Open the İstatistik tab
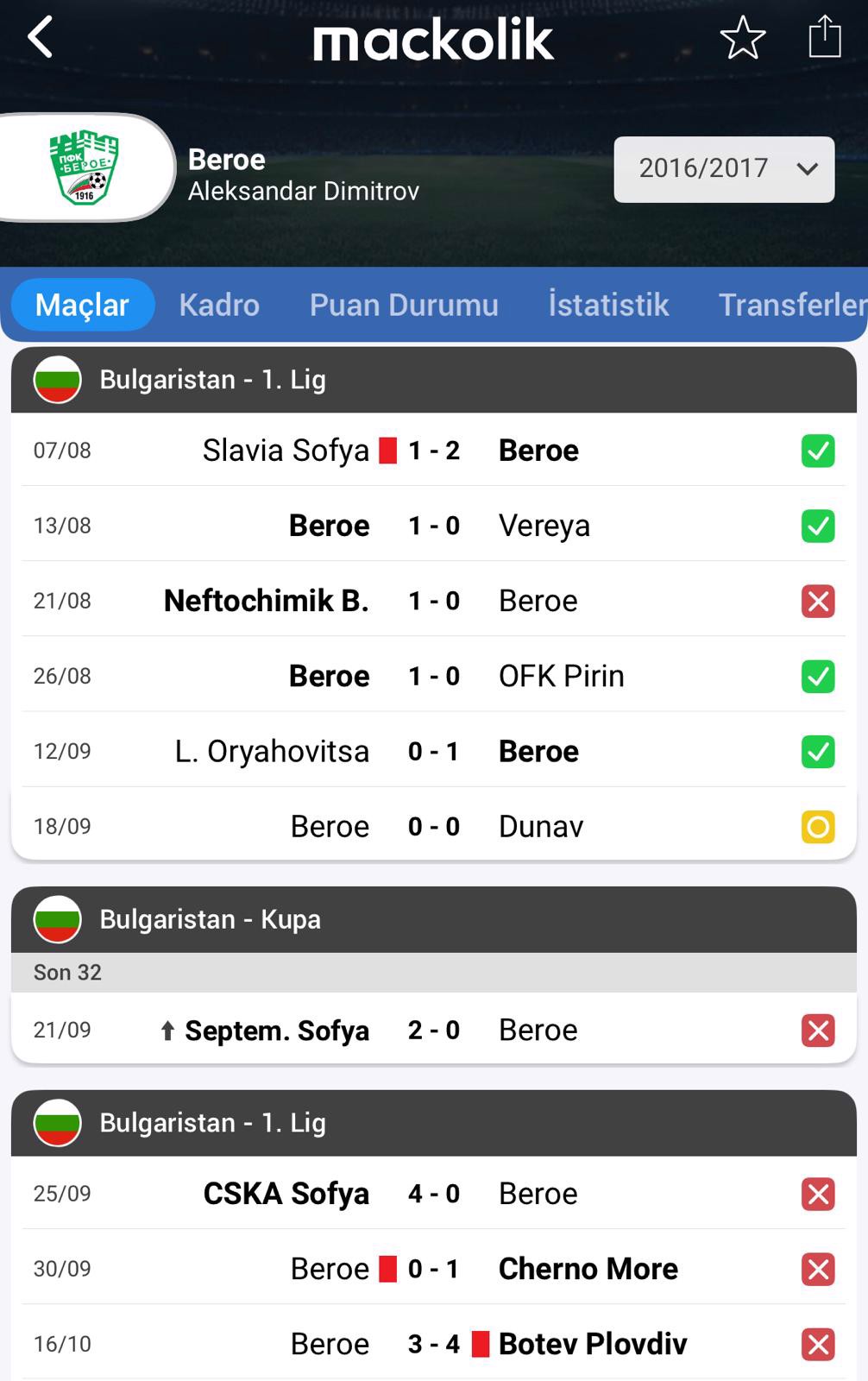The height and width of the screenshot is (1381, 868). 608,305
